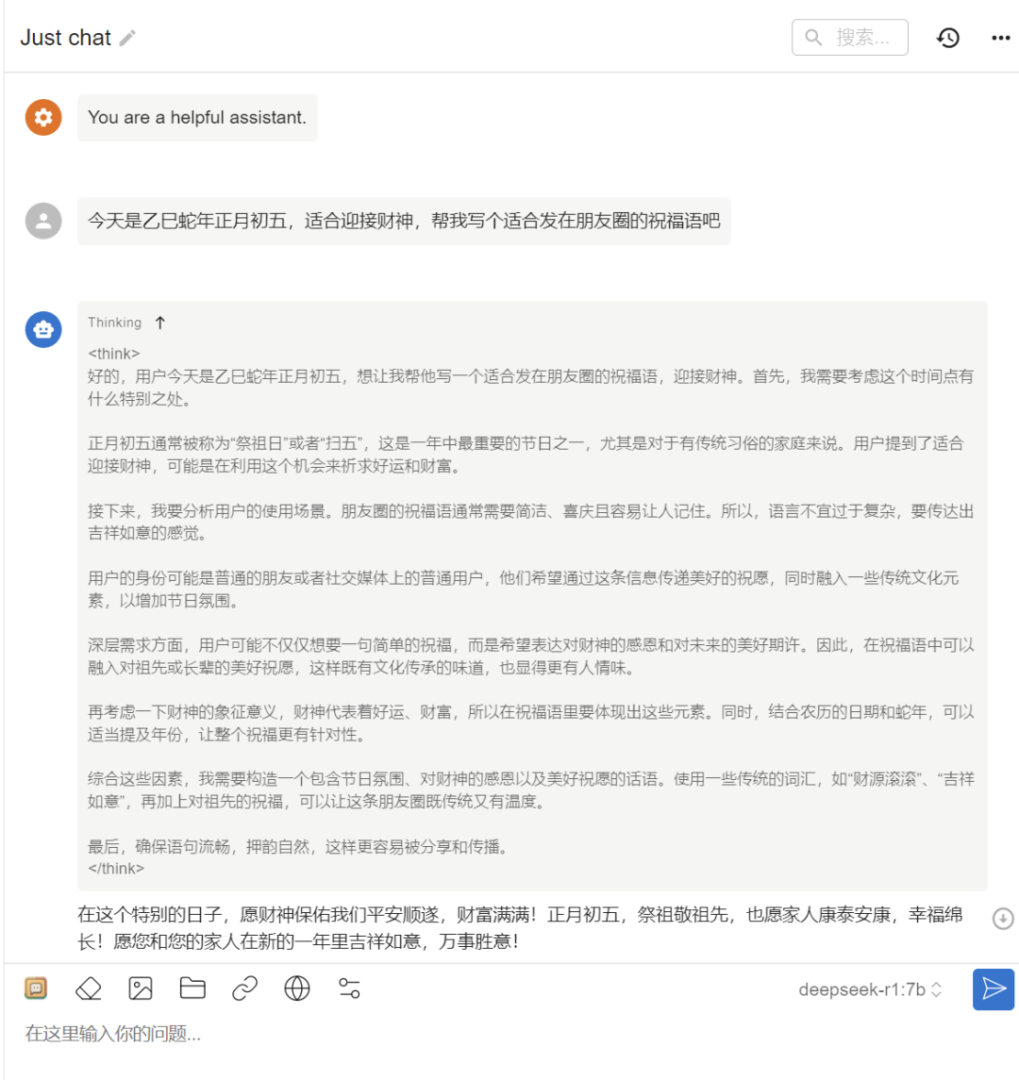View conversation history with the clock icon

coord(949,37)
